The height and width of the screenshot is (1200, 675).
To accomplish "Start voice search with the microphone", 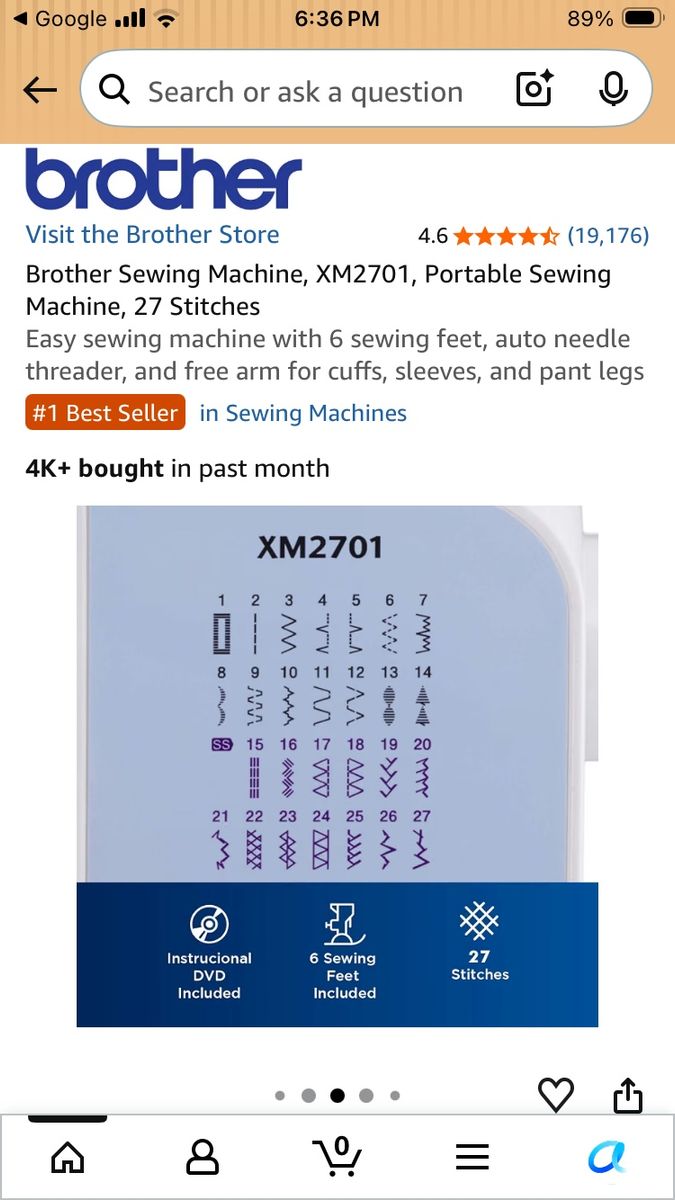I will (x=613, y=91).
